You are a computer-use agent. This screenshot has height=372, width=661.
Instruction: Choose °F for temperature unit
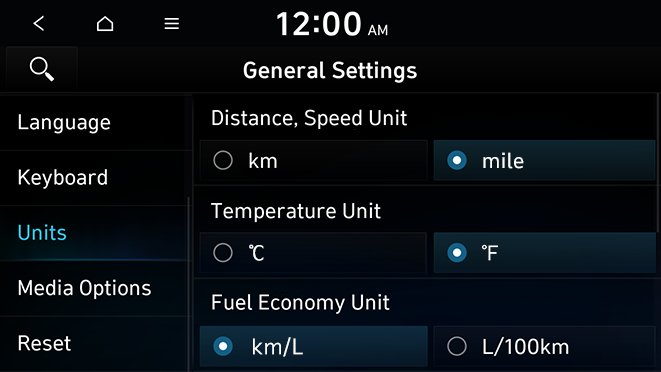(545, 253)
